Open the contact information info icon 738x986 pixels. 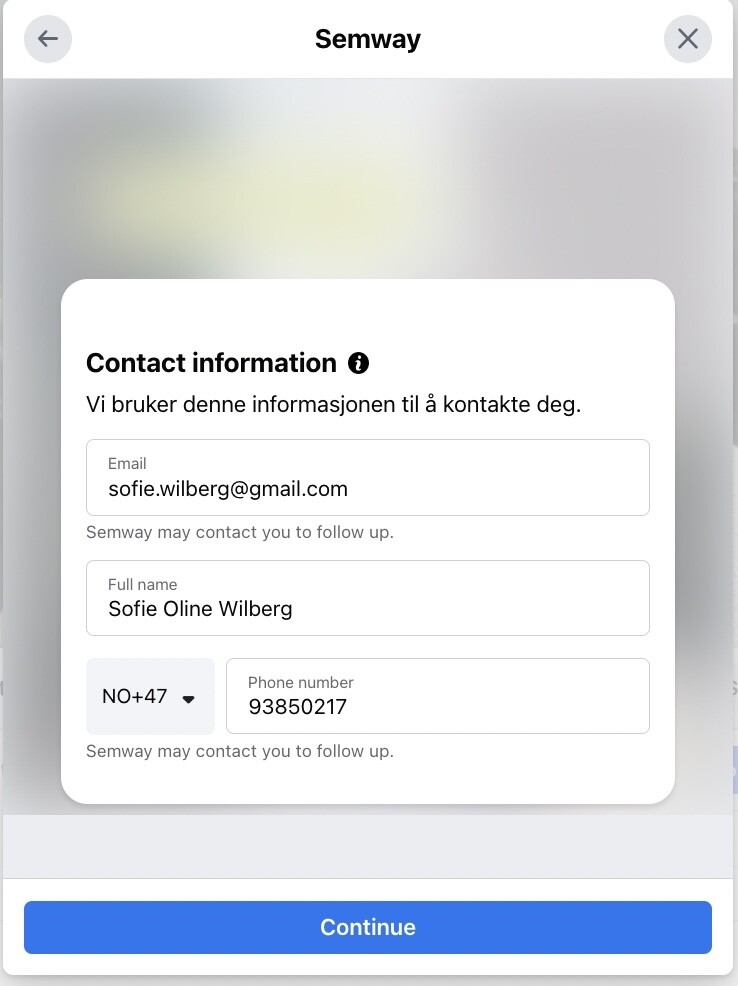click(x=358, y=363)
